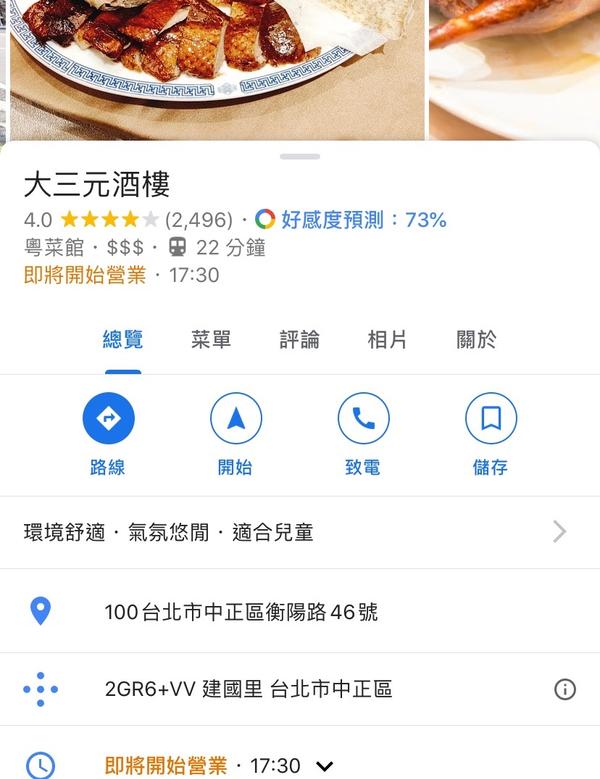The image size is (600, 779).
Task: Expand the opening hours dropdown
Action: [x=324, y=767]
